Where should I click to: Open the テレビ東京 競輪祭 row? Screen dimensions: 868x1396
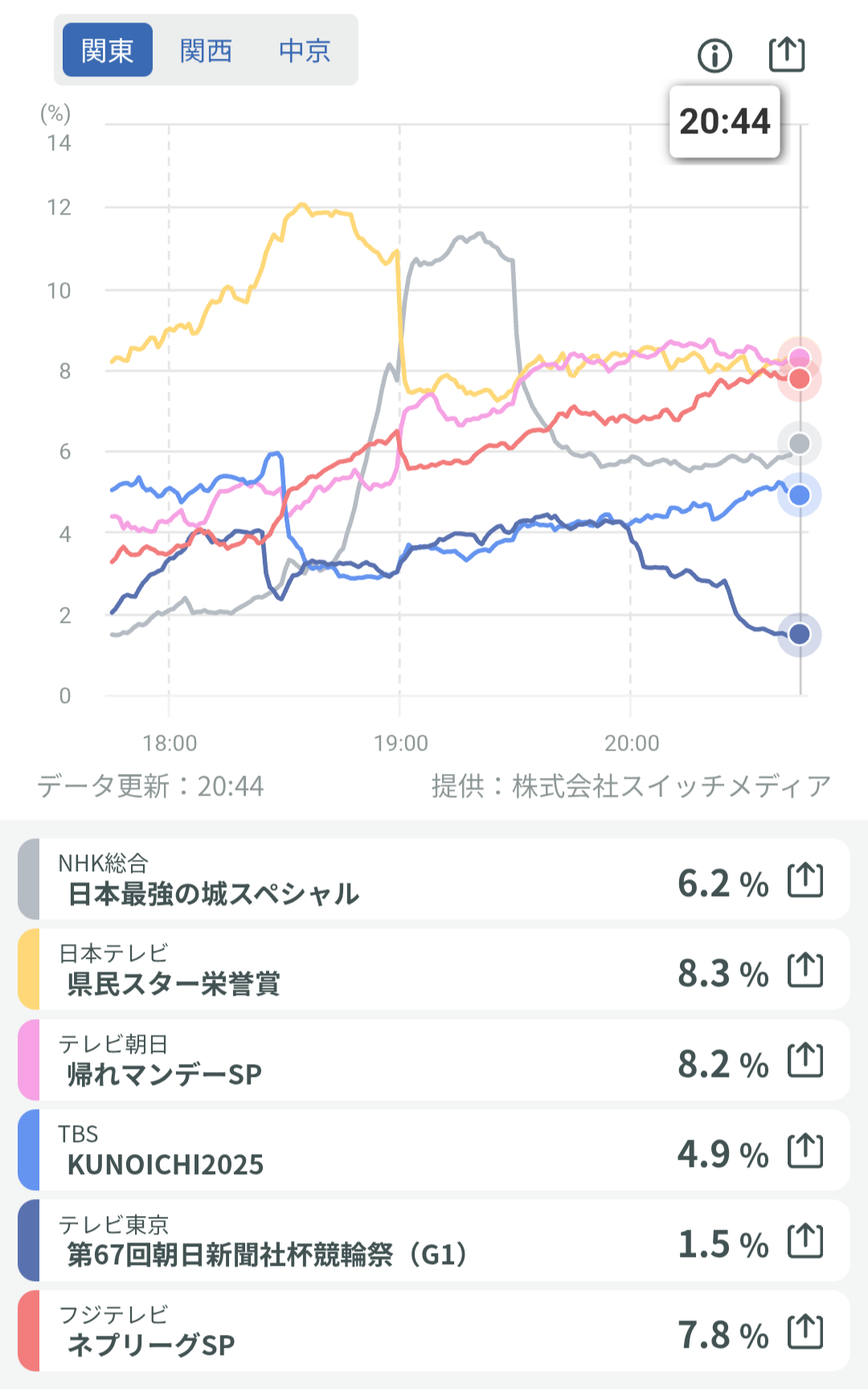point(362,1242)
